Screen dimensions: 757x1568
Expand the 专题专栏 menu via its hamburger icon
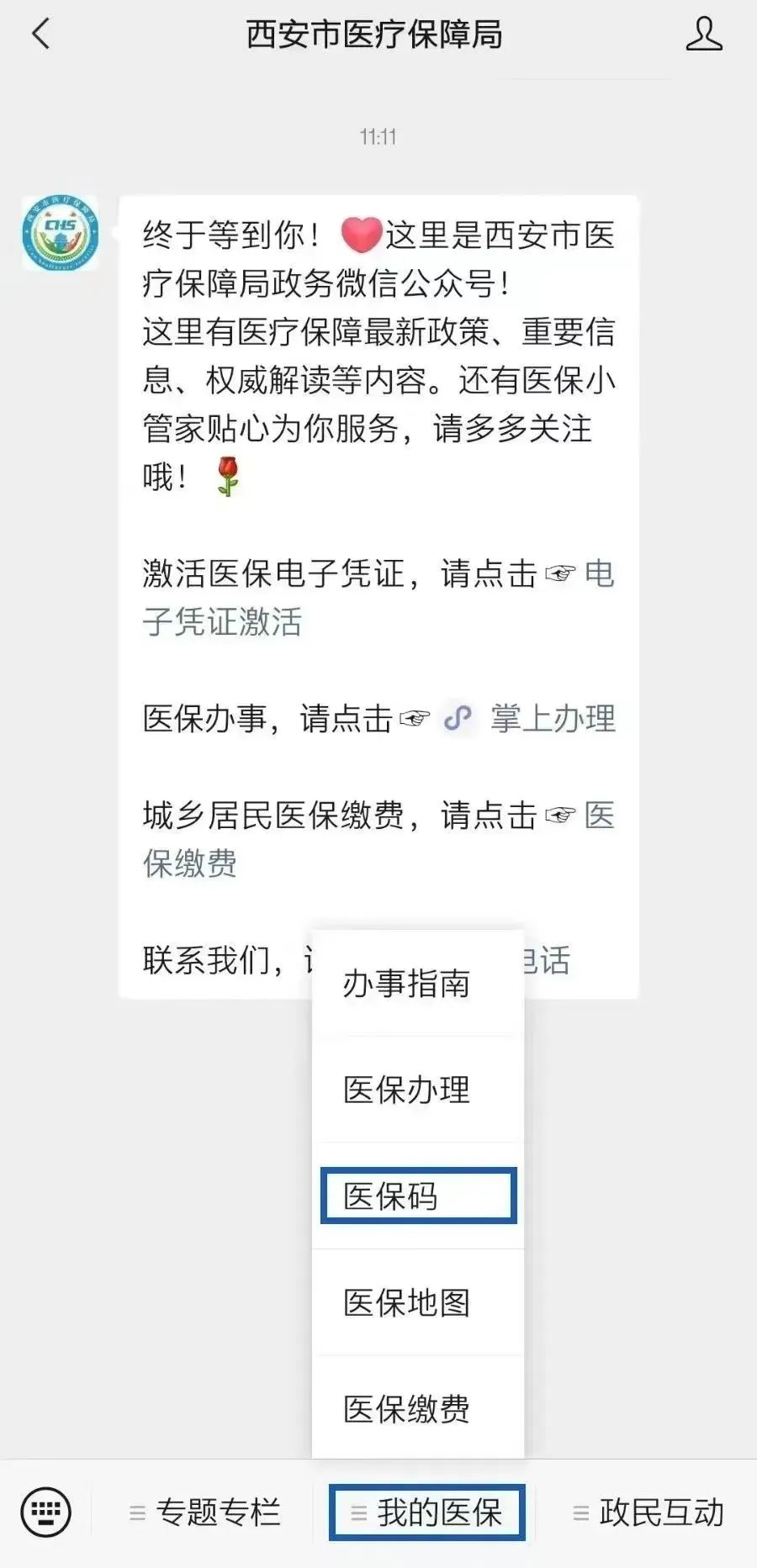137,1512
